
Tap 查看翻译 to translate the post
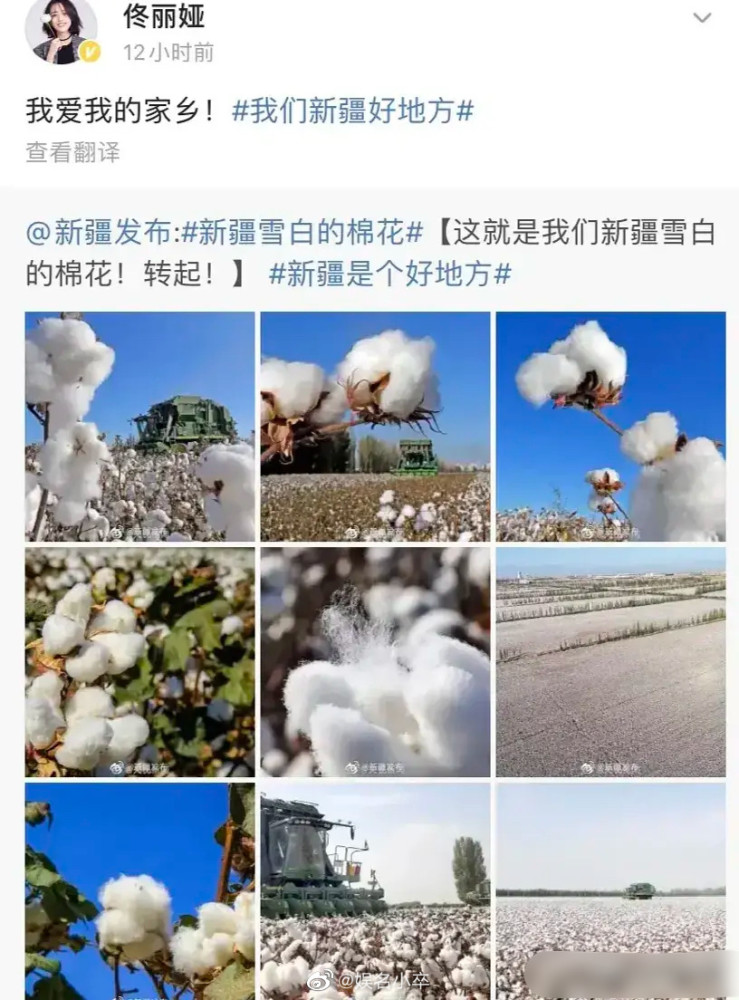(x=73, y=152)
